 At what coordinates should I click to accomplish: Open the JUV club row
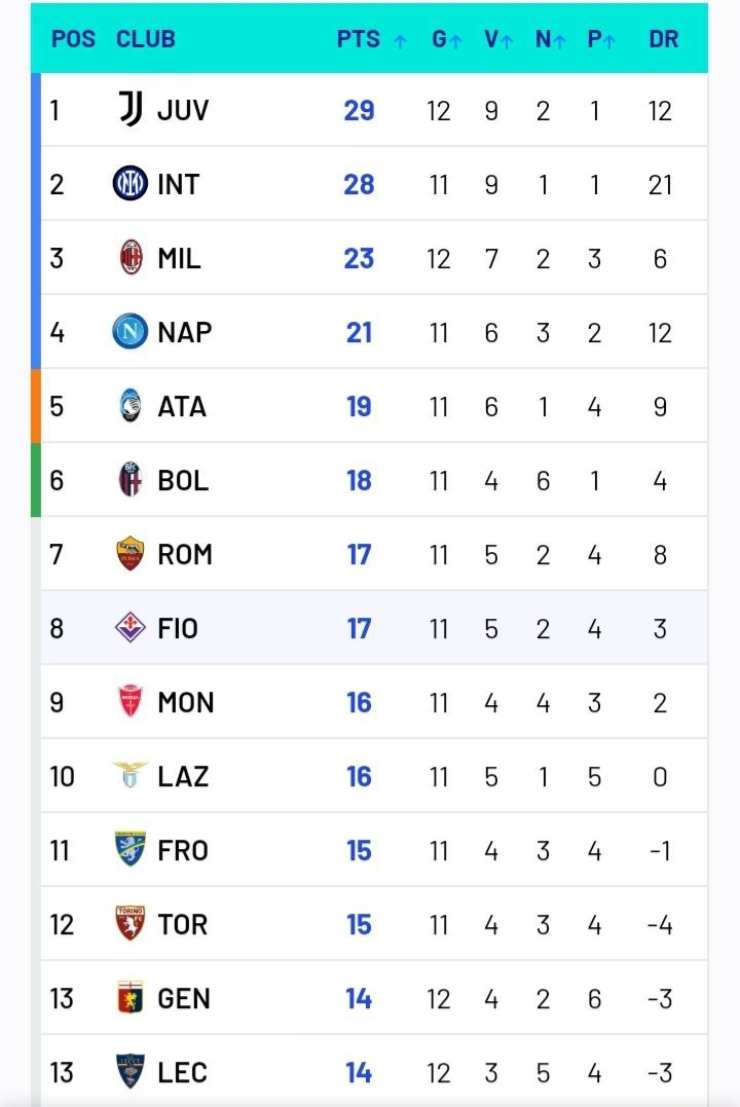(182, 110)
